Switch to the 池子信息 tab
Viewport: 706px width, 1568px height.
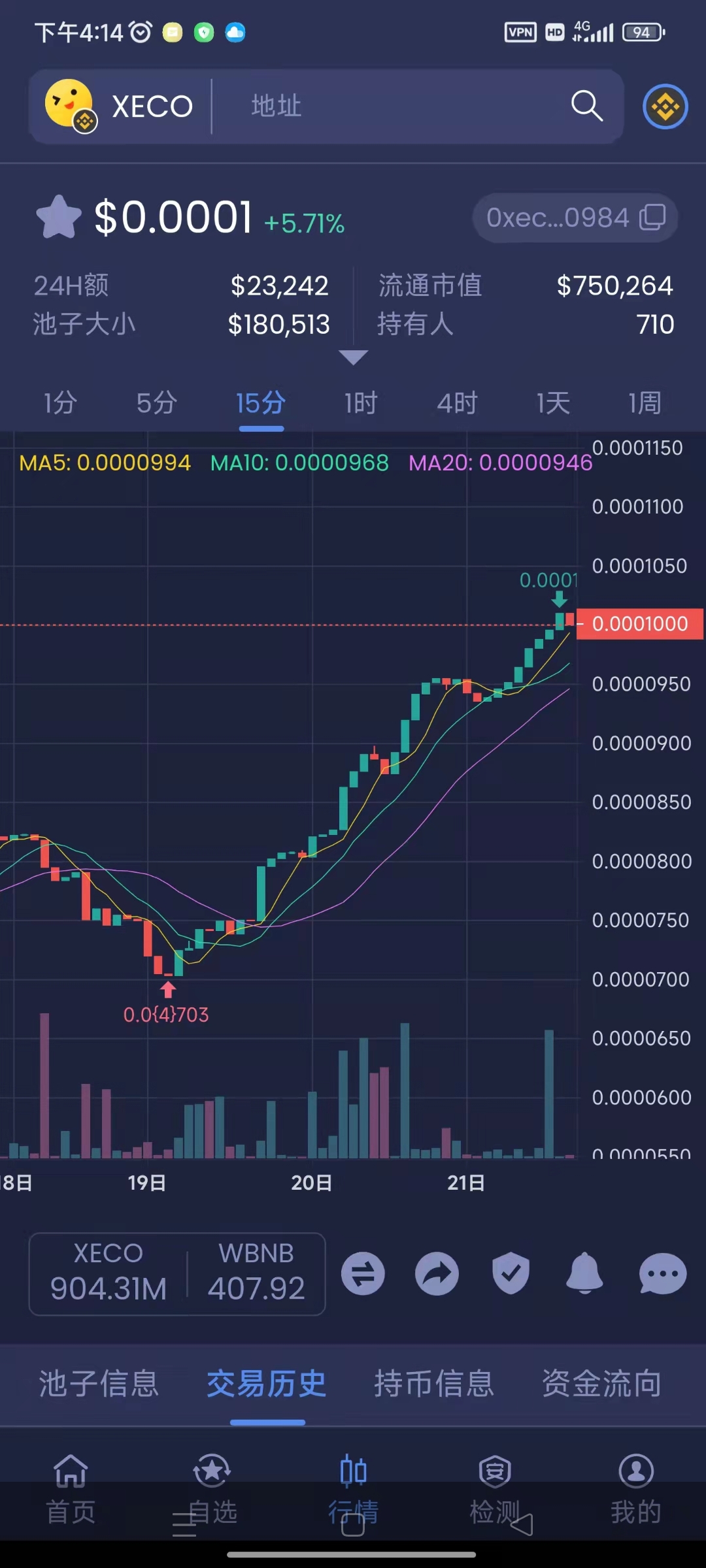point(99,1383)
